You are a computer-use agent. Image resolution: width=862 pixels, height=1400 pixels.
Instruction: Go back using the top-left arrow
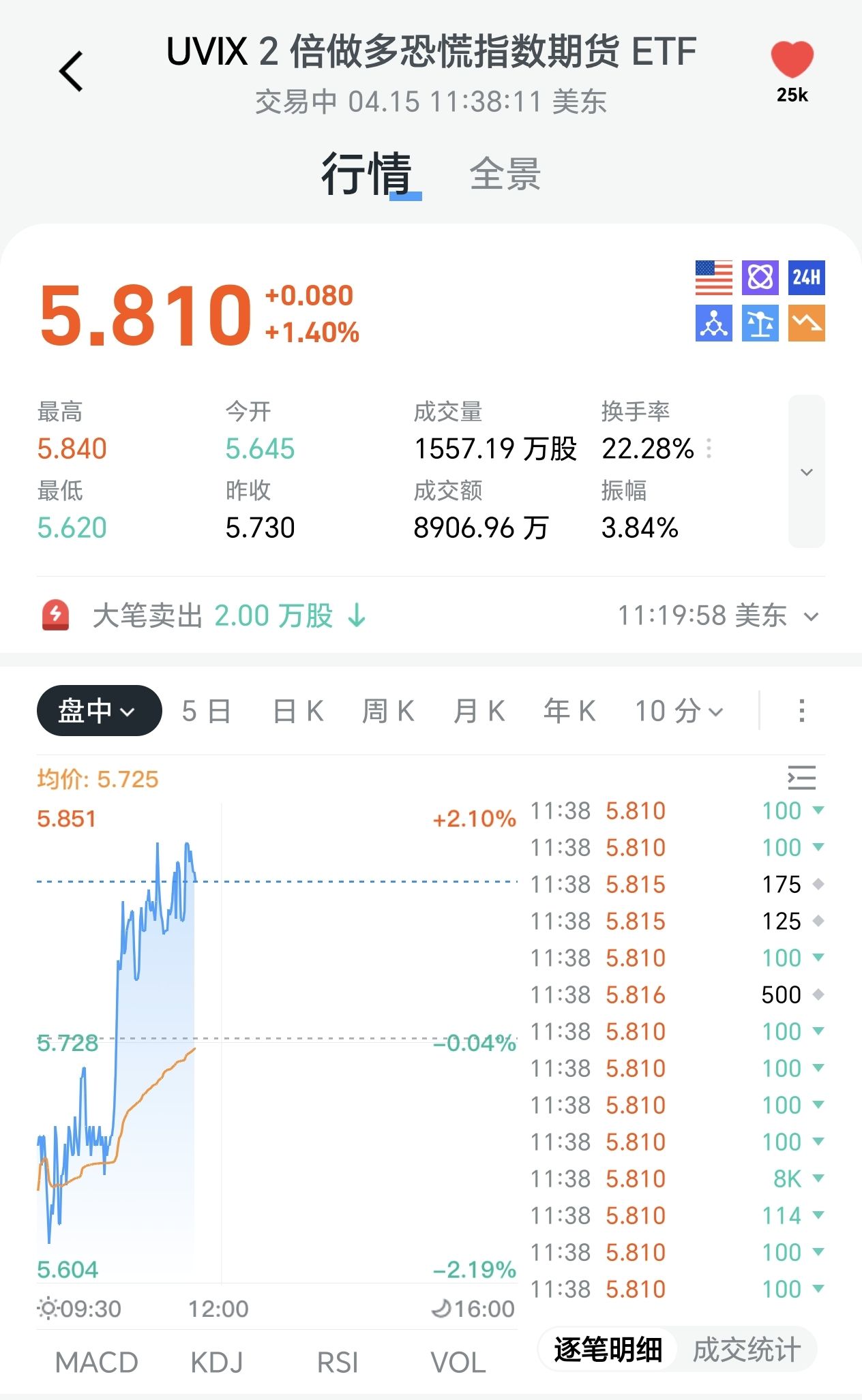(x=71, y=71)
